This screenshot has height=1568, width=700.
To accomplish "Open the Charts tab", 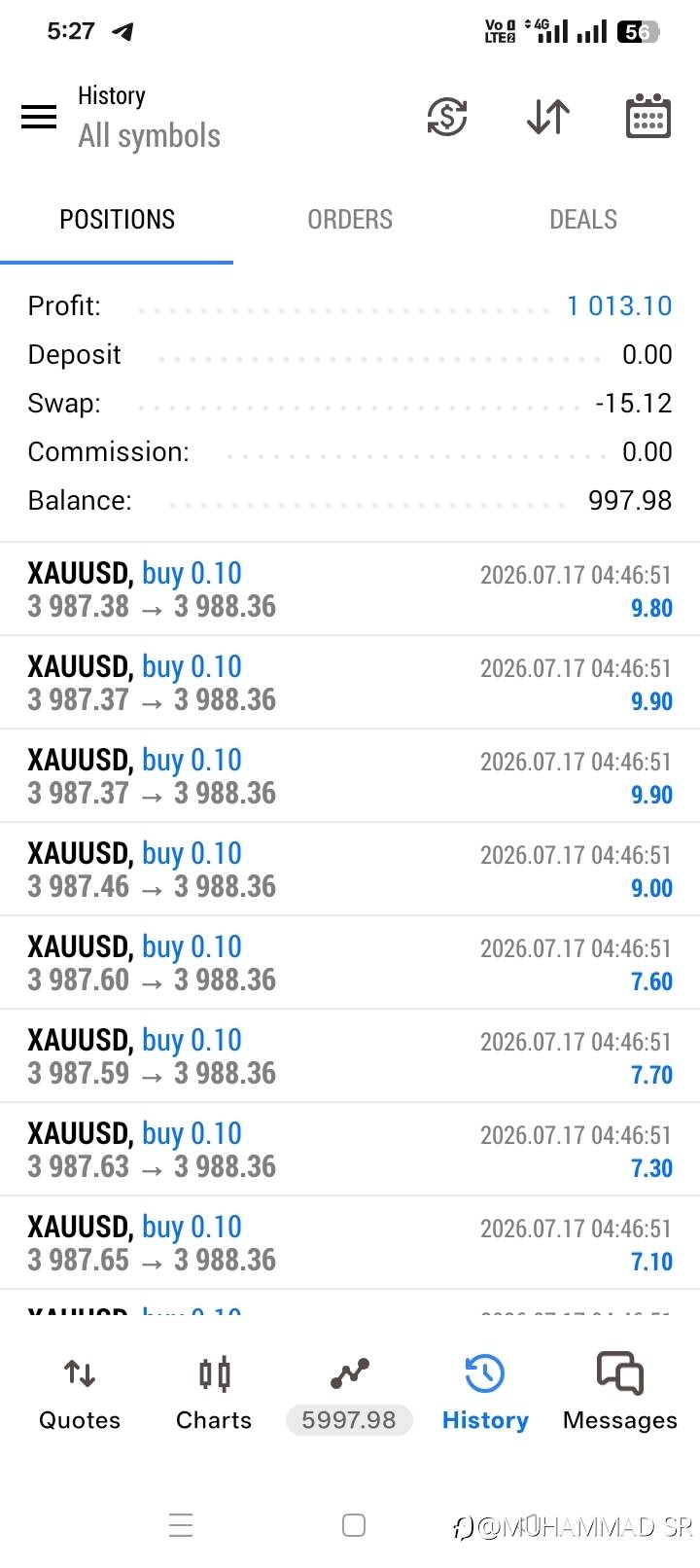I will tap(214, 1394).
